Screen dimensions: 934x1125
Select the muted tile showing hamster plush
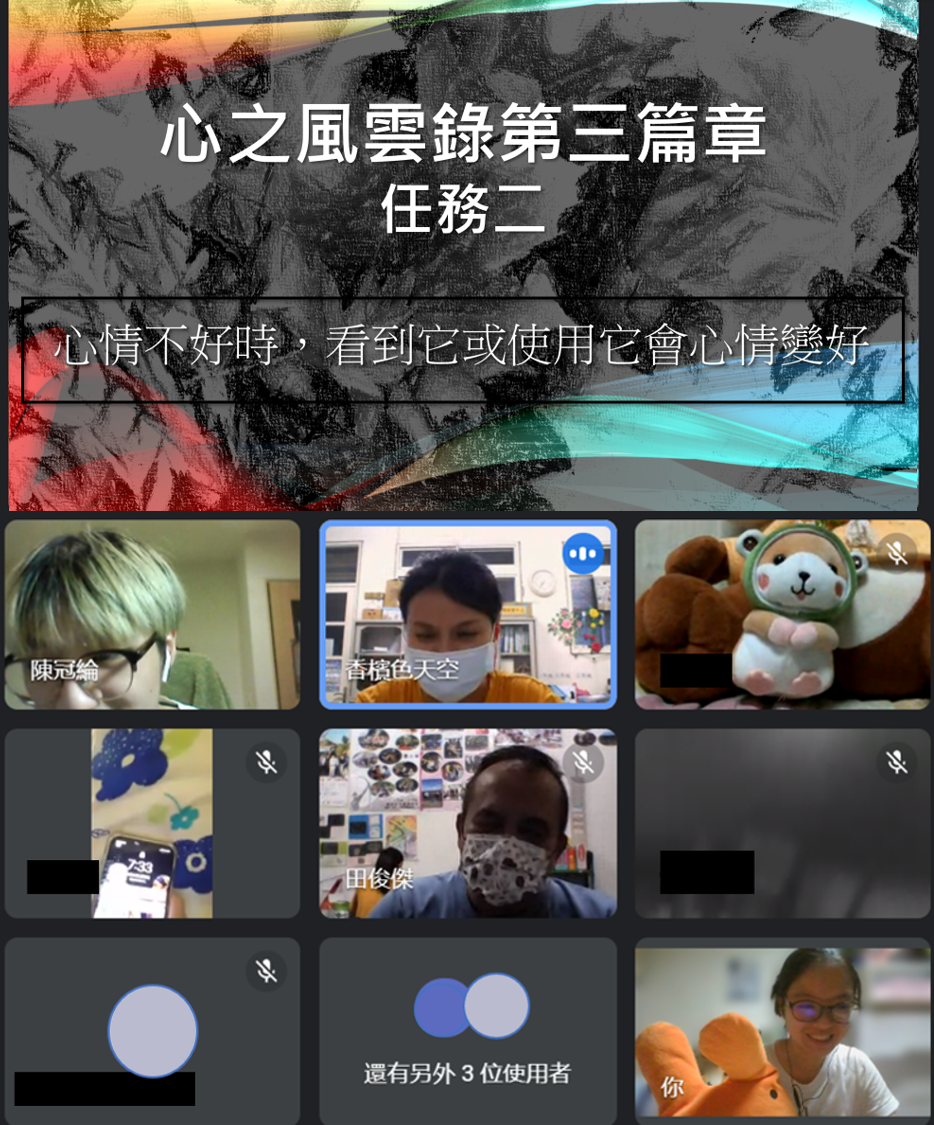[782, 614]
